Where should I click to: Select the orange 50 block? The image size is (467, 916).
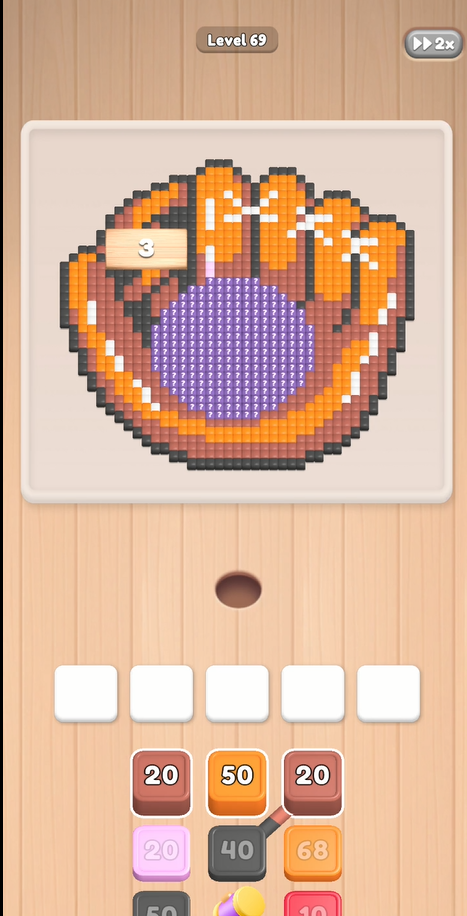(x=237, y=782)
